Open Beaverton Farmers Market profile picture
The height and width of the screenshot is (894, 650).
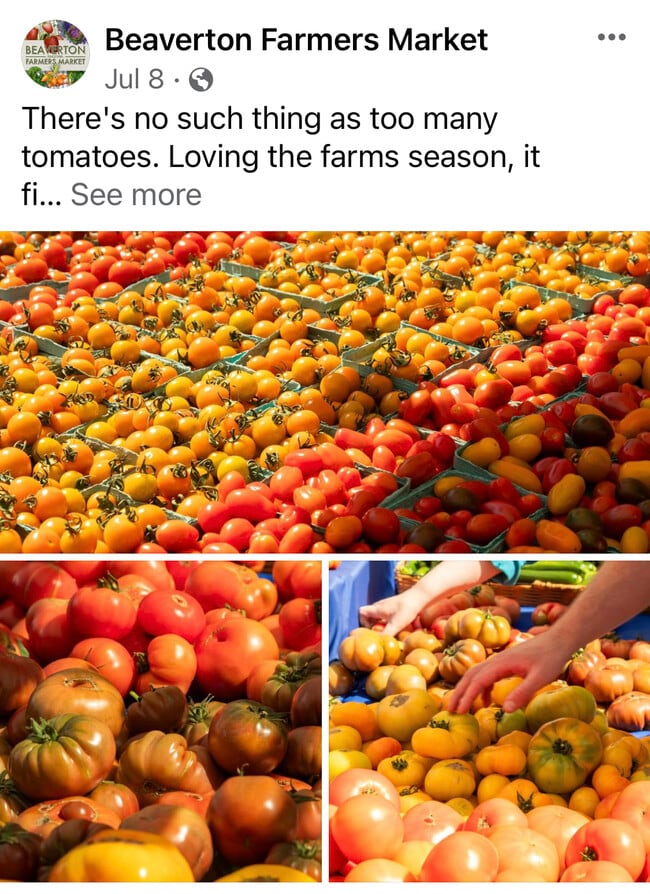55,54
